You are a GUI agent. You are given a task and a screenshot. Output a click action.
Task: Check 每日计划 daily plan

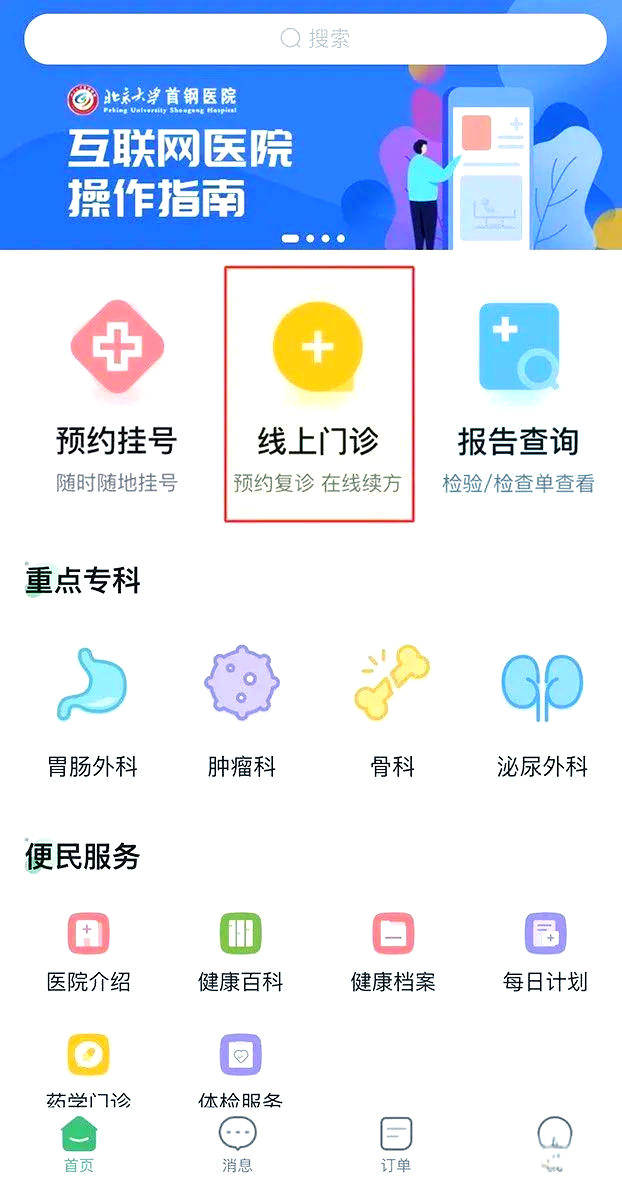pyautogui.click(x=545, y=951)
